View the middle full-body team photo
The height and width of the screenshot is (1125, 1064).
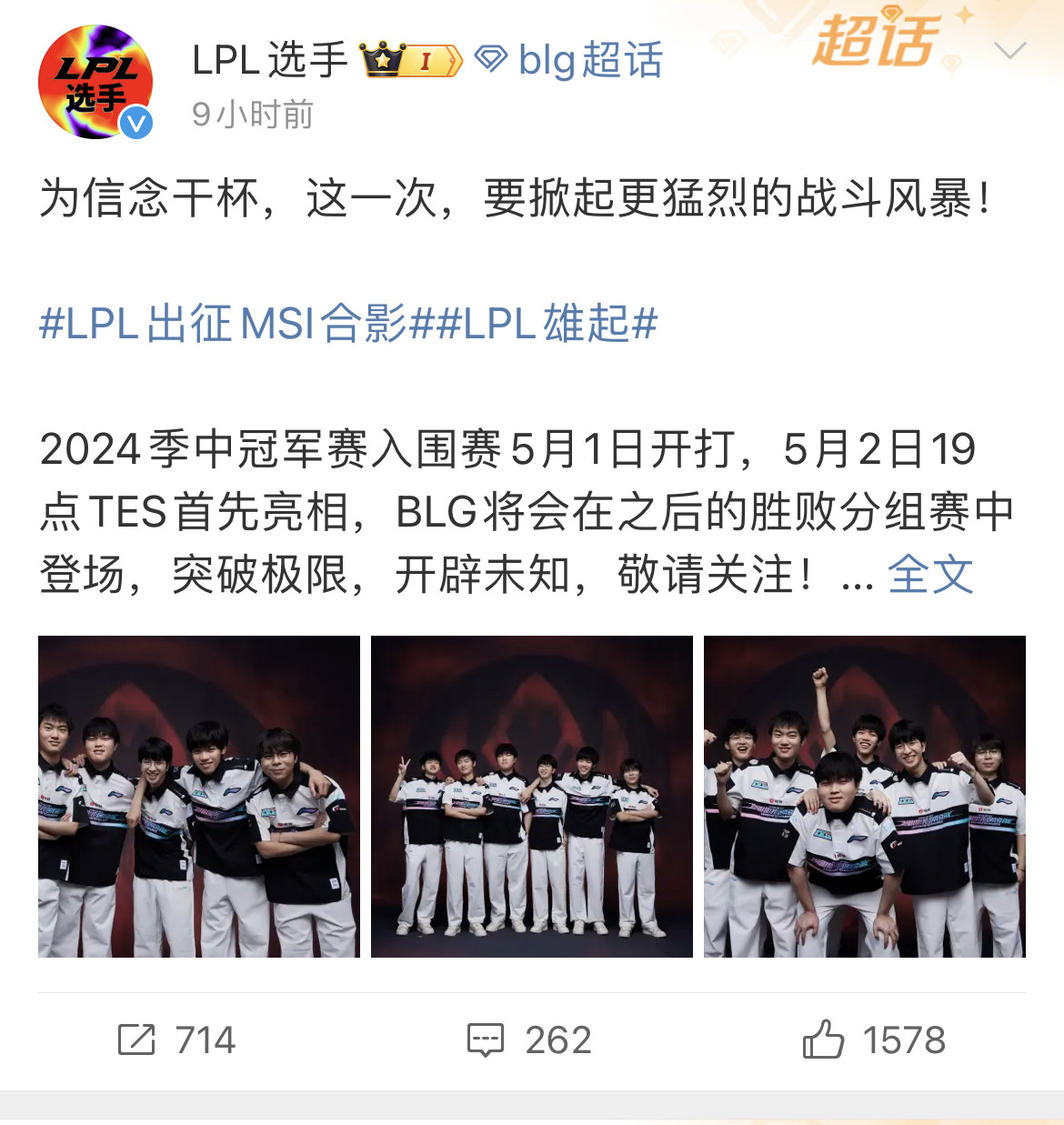(532, 797)
